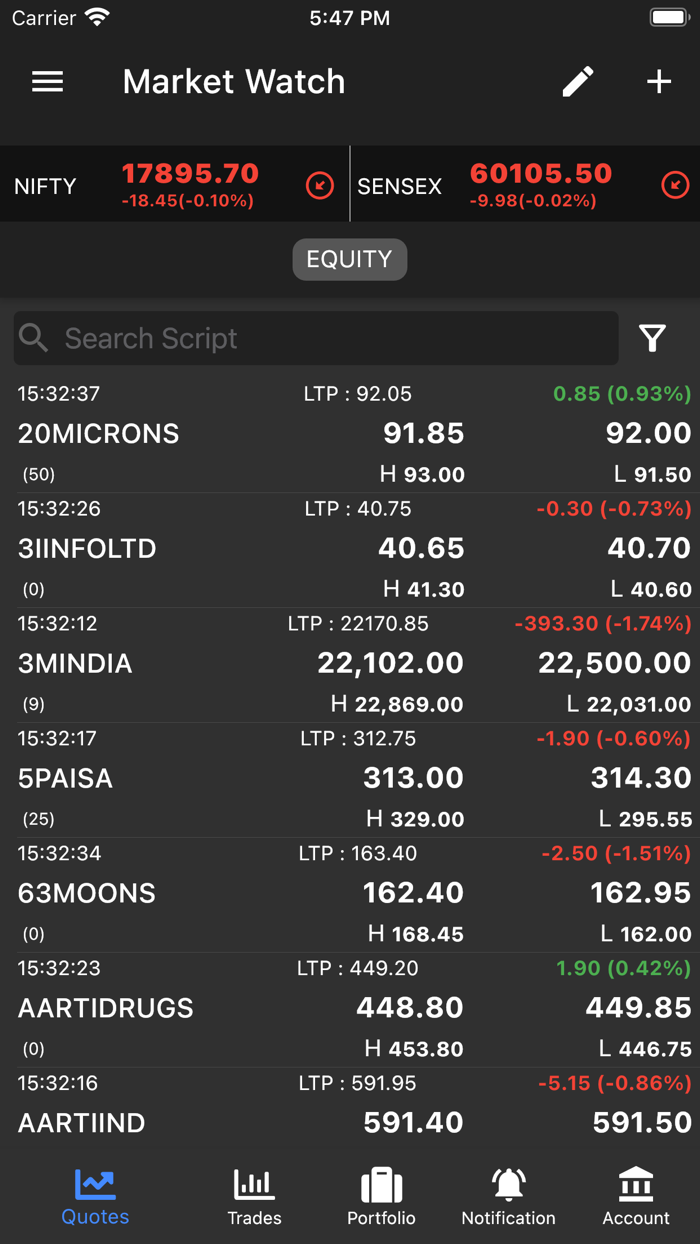
Task: Go to the Quotes tab
Action: pos(95,1197)
